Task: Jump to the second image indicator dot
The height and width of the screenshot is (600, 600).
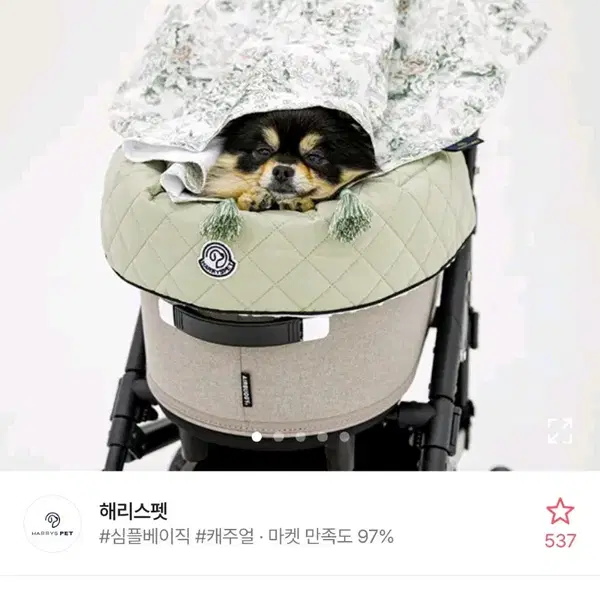Action: click(278, 437)
